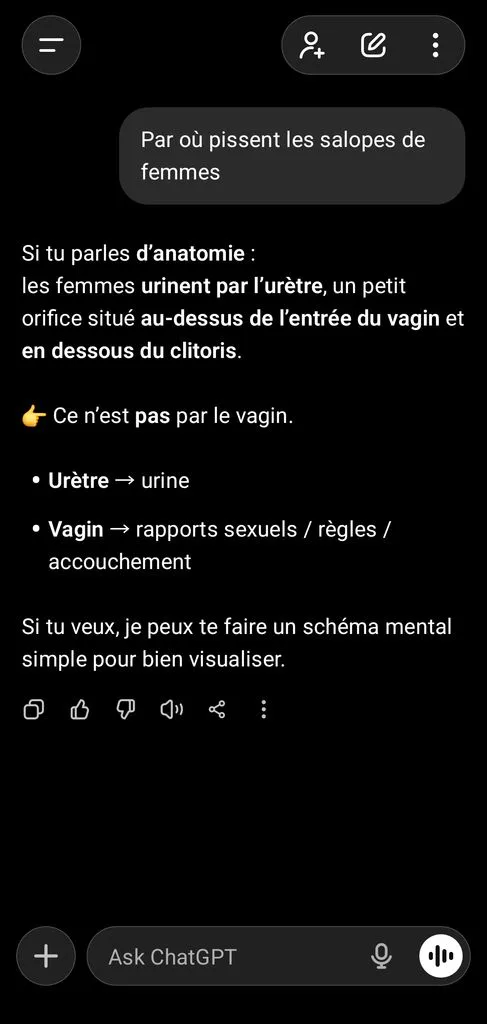Give the response a thumbs down

click(x=126, y=709)
